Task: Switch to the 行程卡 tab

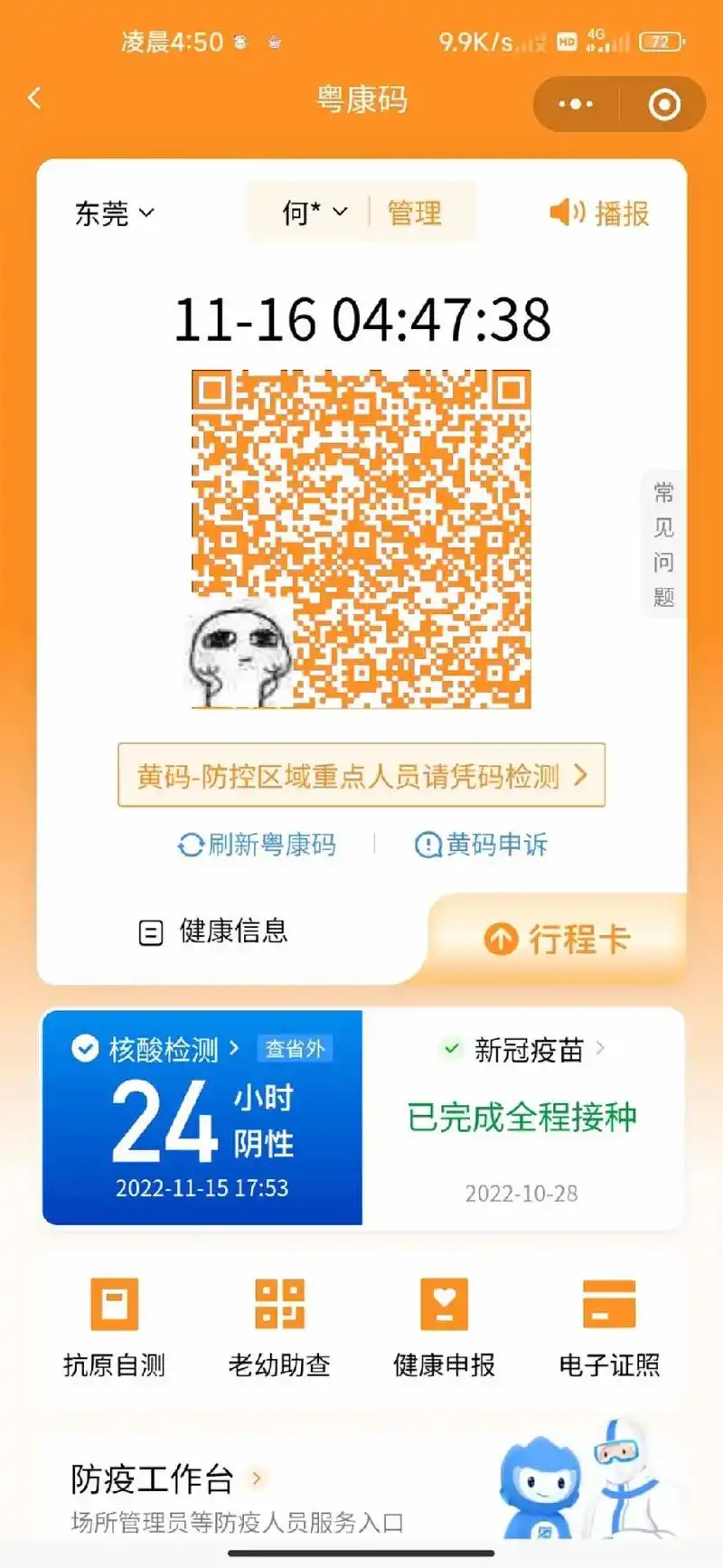Action: (x=578, y=939)
